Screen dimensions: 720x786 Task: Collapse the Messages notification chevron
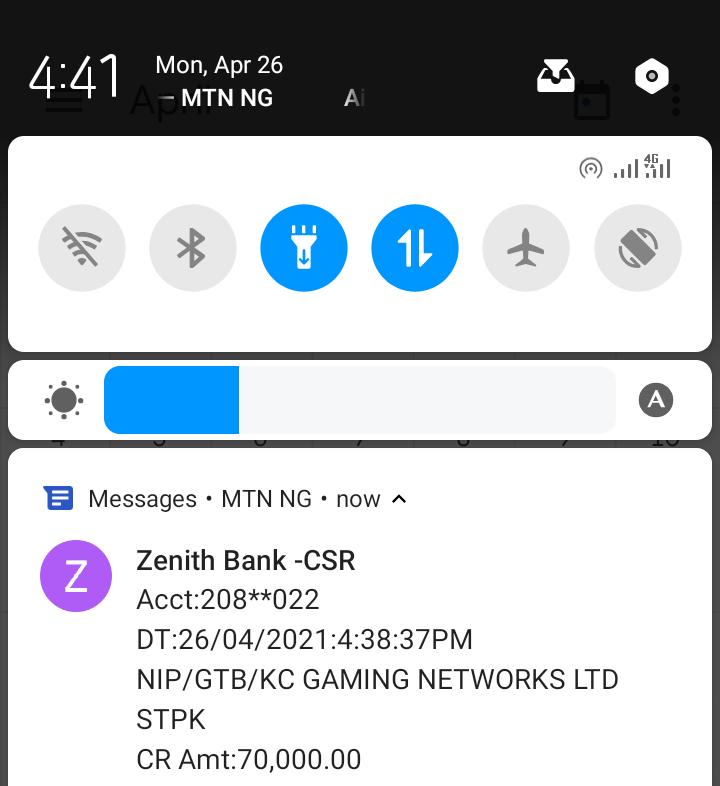[x=399, y=498]
